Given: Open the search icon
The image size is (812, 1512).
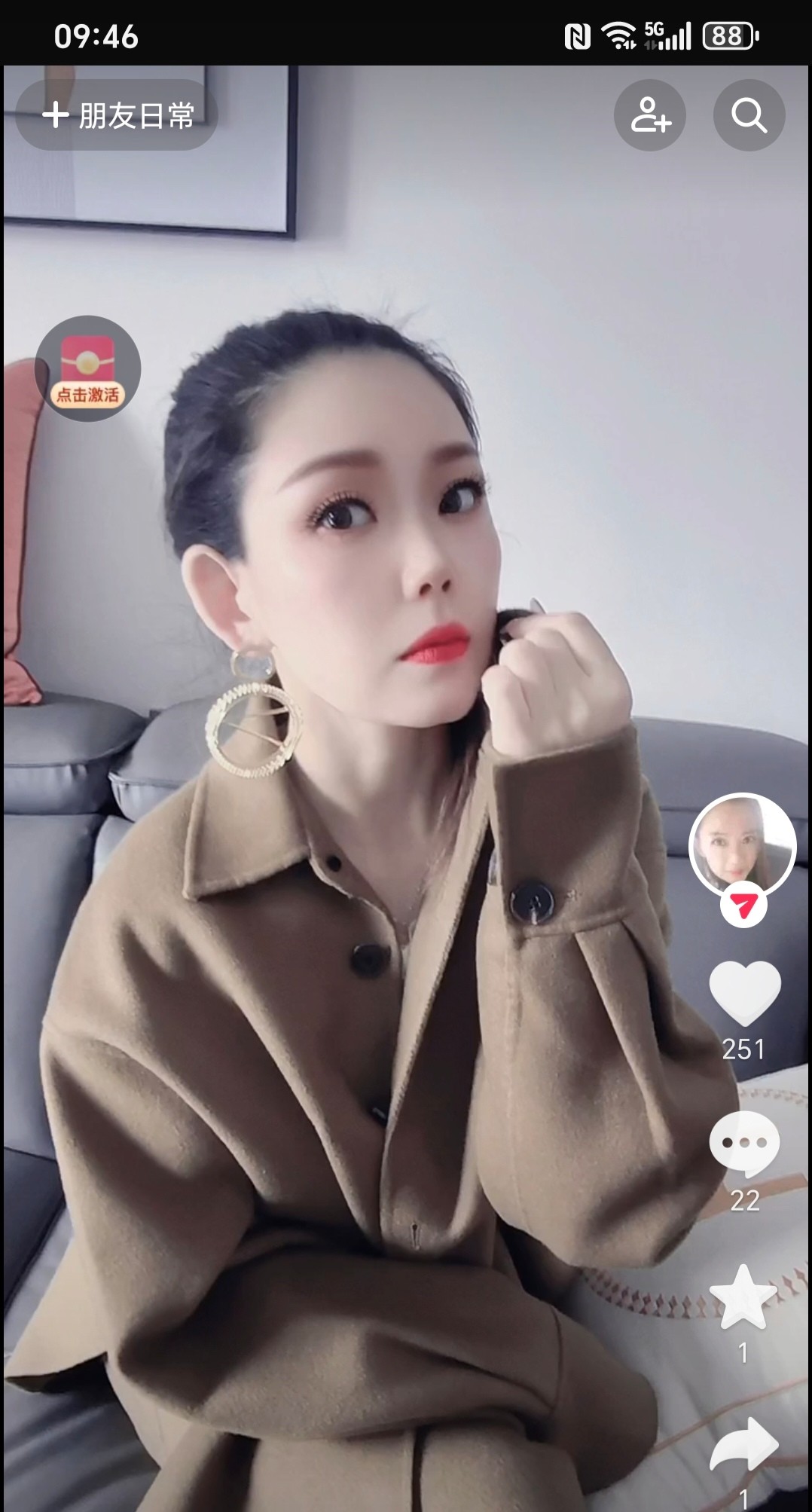Looking at the screenshot, I should coord(748,115).
